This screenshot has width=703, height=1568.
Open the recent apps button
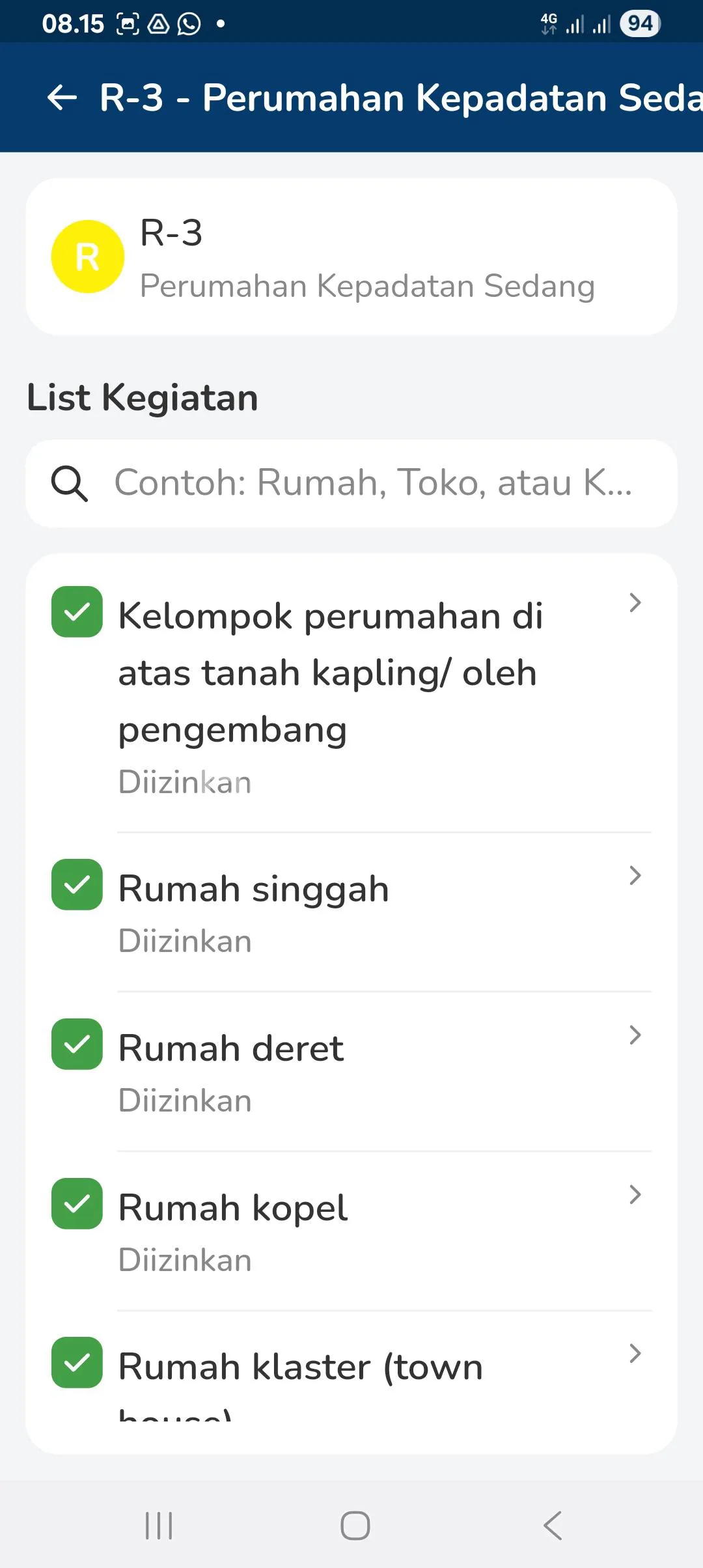pyautogui.click(x=159, y=1525)
